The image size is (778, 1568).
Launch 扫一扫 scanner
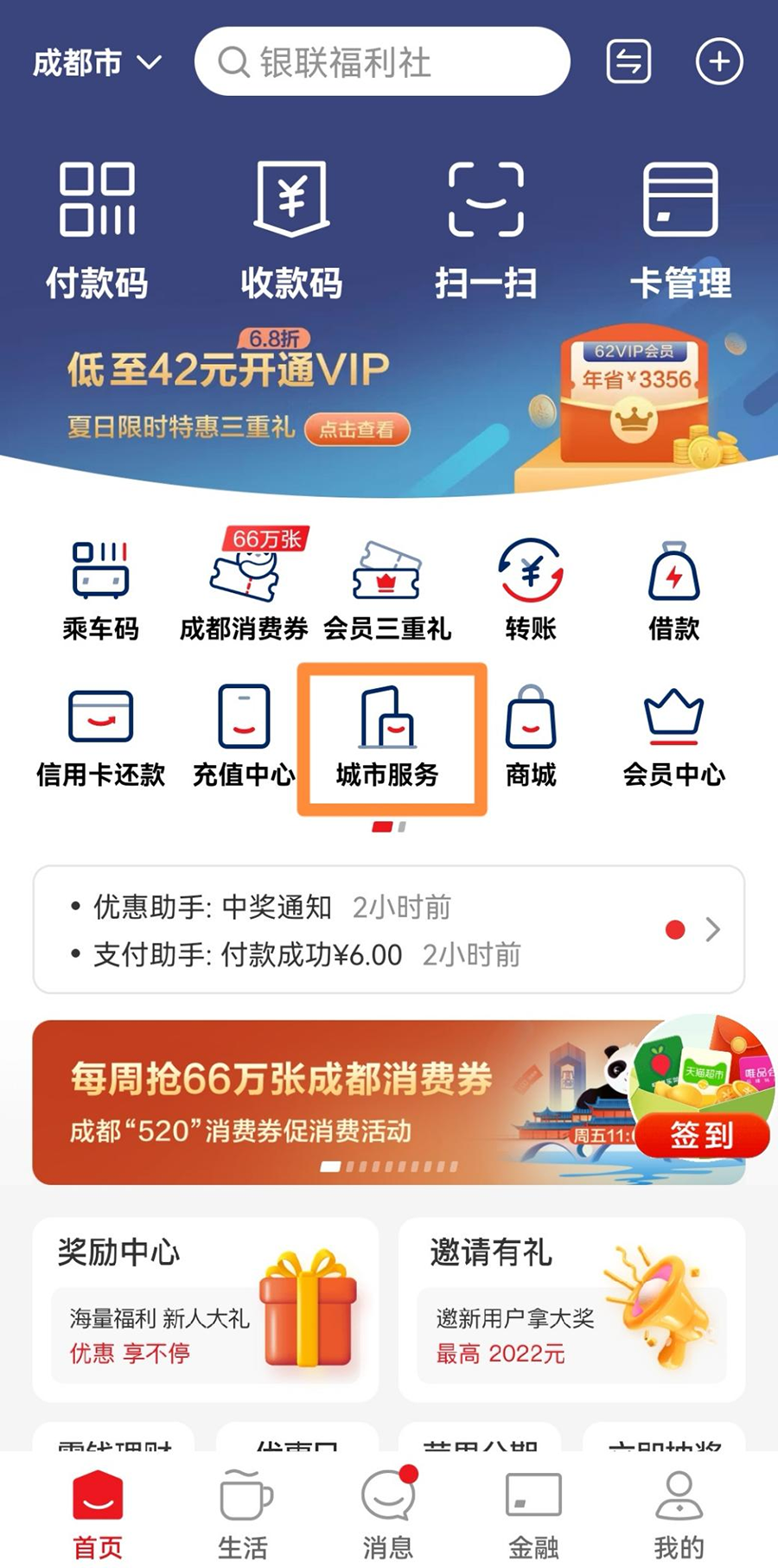pyautogui.click(x=486, y=230)
